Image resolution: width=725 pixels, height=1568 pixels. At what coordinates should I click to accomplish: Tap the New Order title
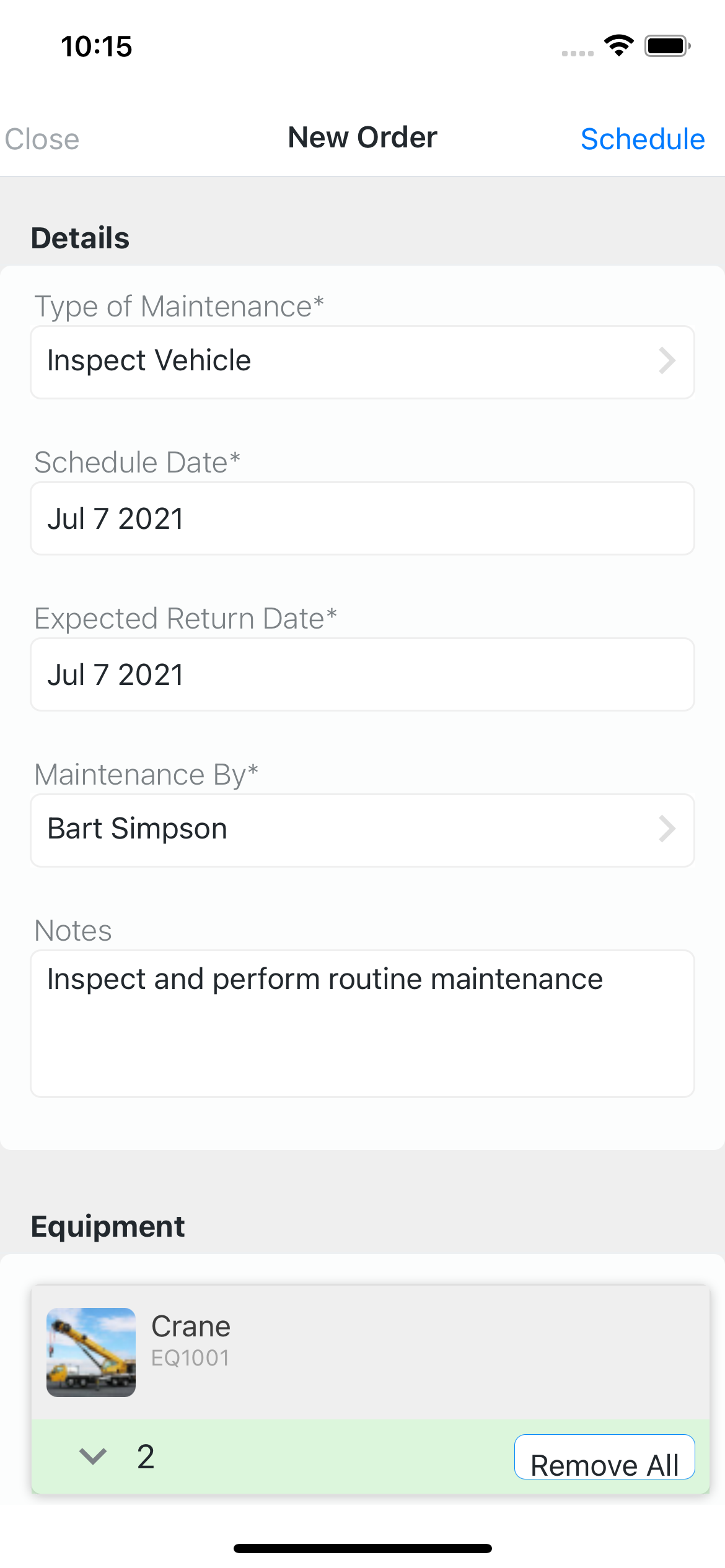pyautogui.click(x=362, y=137)
